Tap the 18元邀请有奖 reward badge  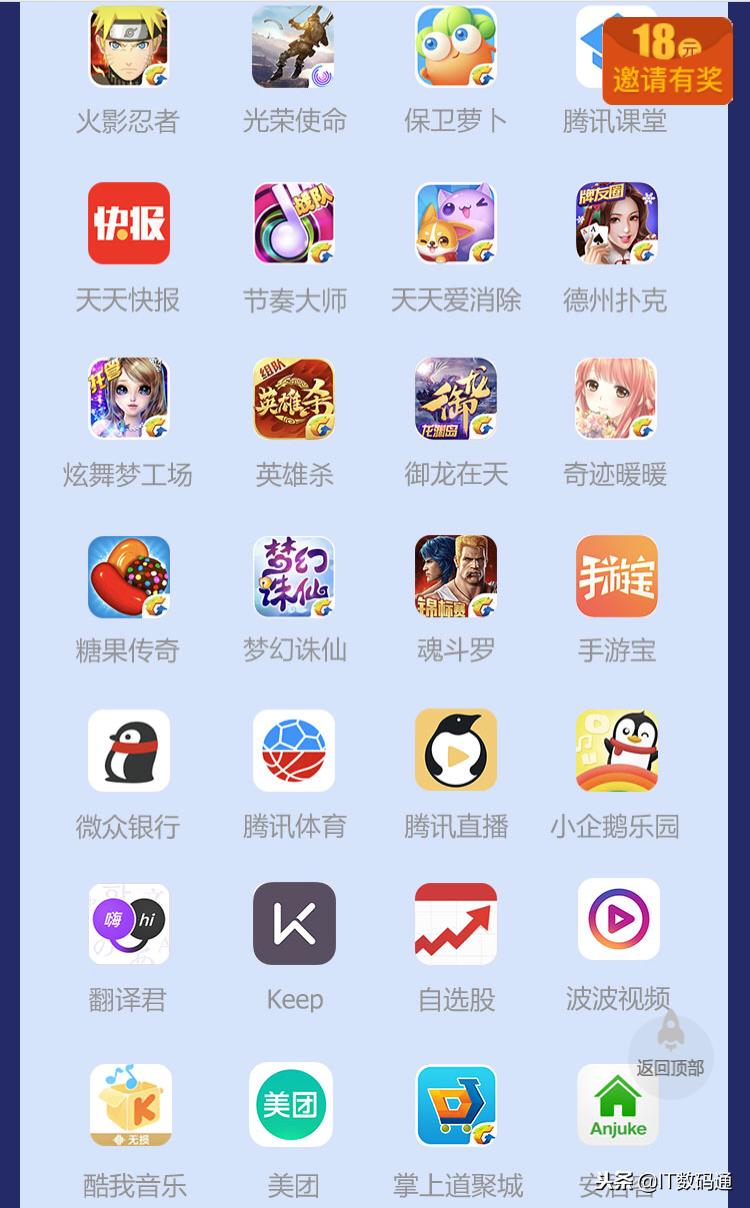click(x=668, y=60)
